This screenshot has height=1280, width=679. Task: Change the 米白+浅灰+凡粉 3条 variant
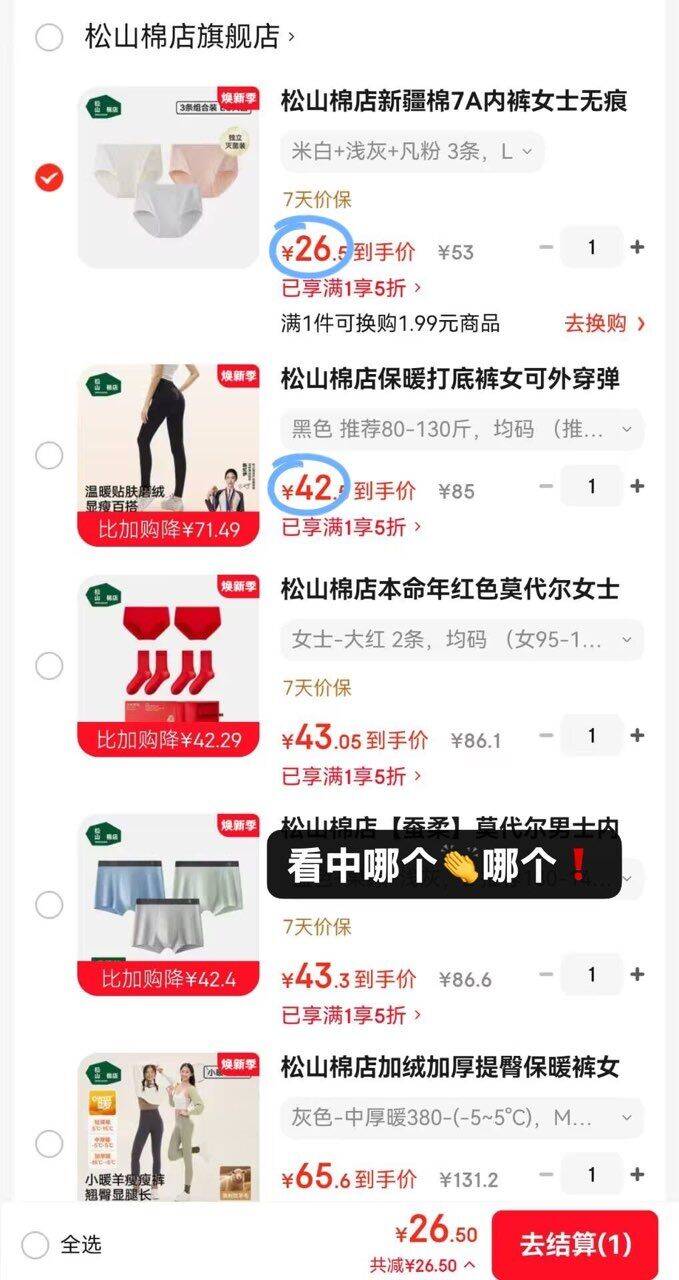click(x=412, y=152)
